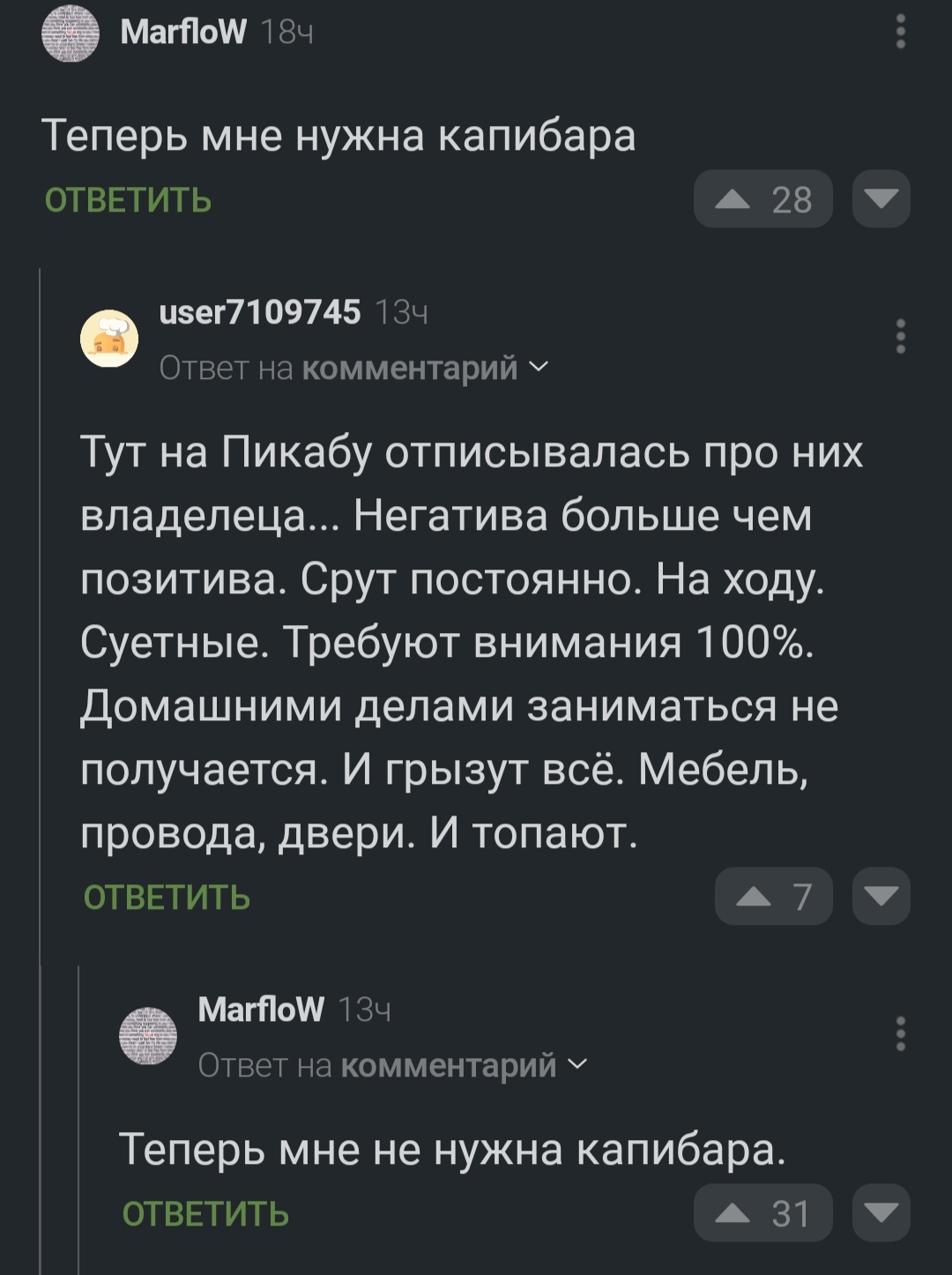The image size is (952, 1275).
Task: Open overflow menu on last MarfloW reply
Action: click(x=900, y=1033)
